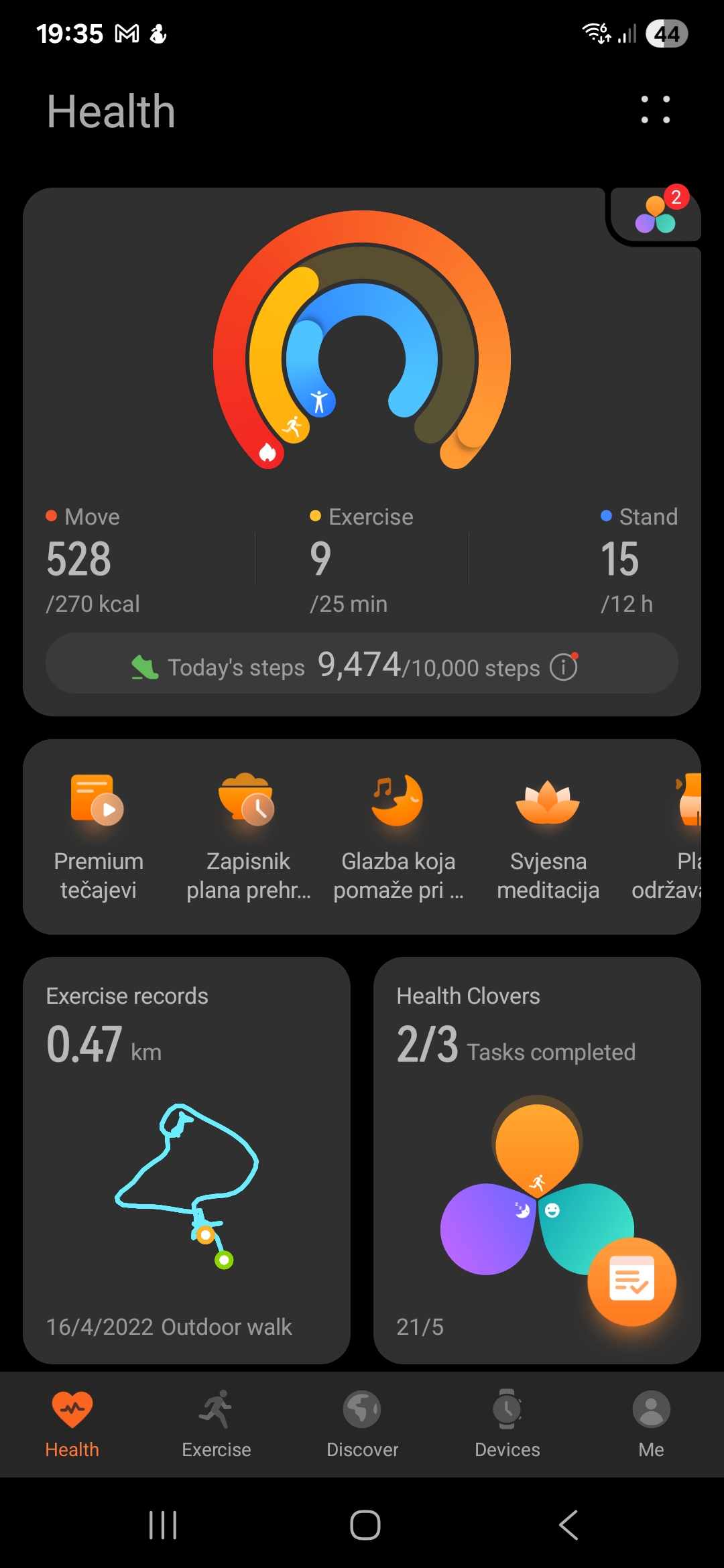724x1568 pixels.
Task: Tap the steps info icon
Action: (564, 667)
